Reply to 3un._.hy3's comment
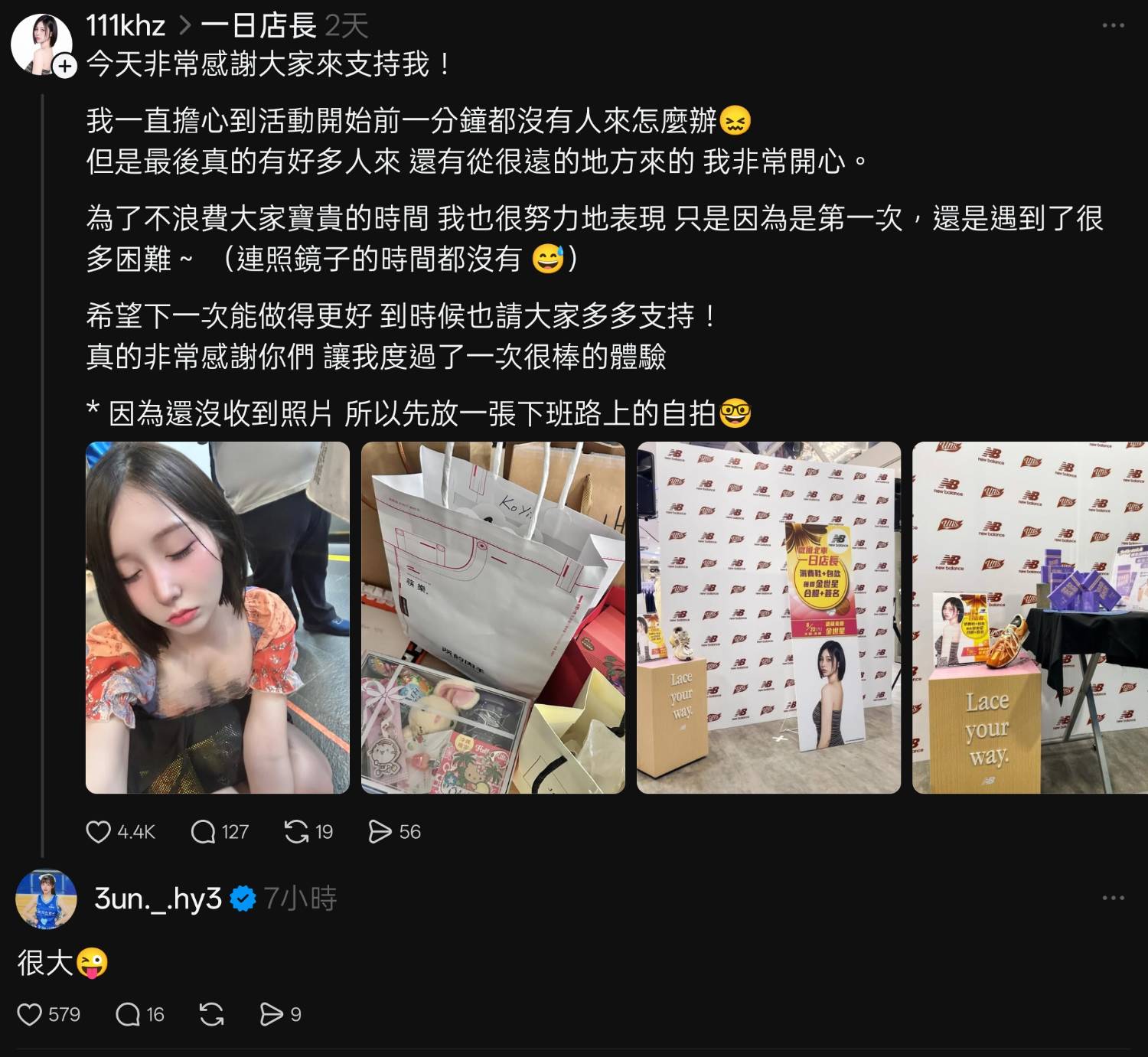This screenshot has width=1148, height=1057. point(127,1015)
